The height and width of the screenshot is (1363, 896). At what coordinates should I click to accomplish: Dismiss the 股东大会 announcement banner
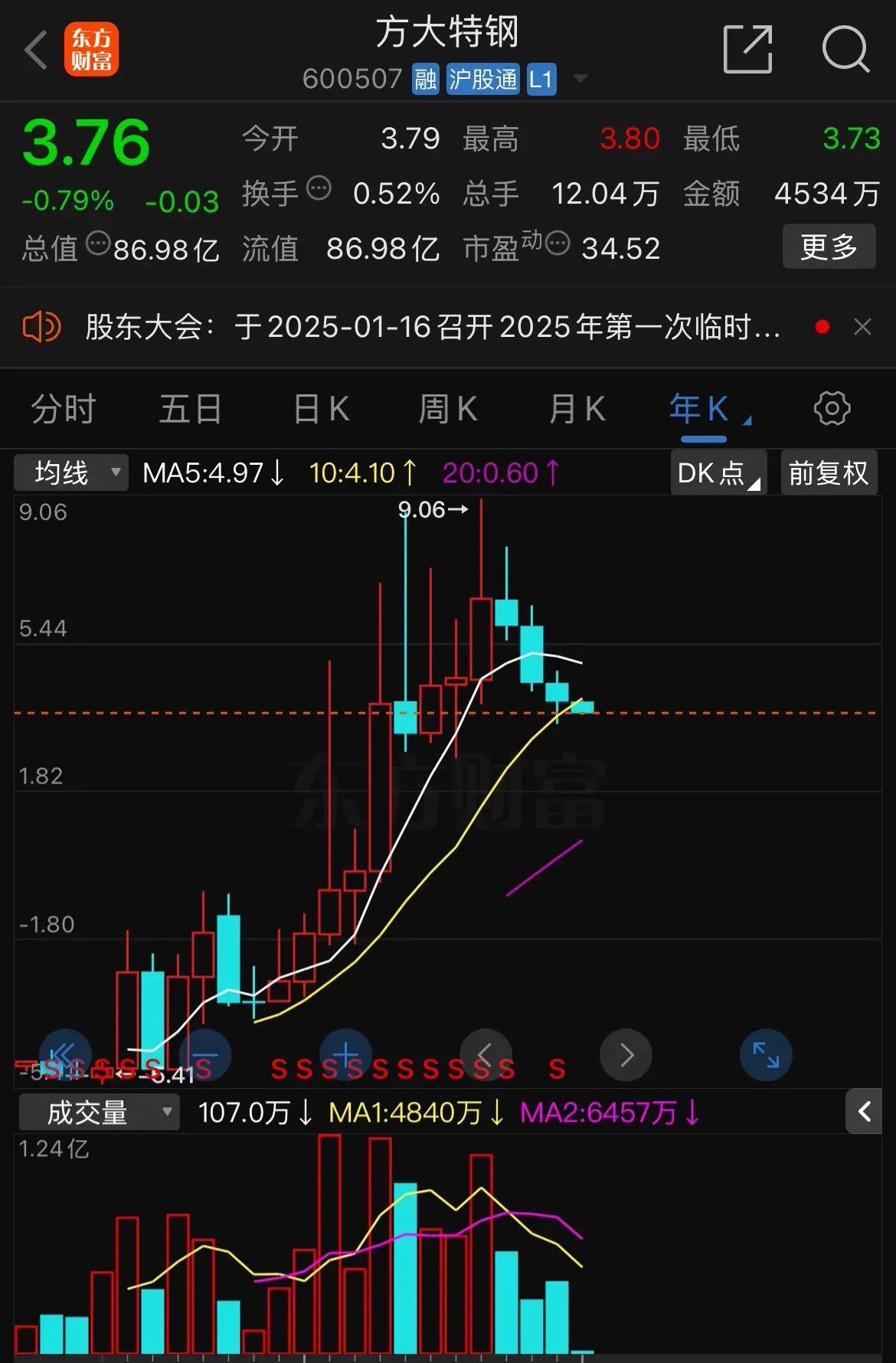point(862,328)
